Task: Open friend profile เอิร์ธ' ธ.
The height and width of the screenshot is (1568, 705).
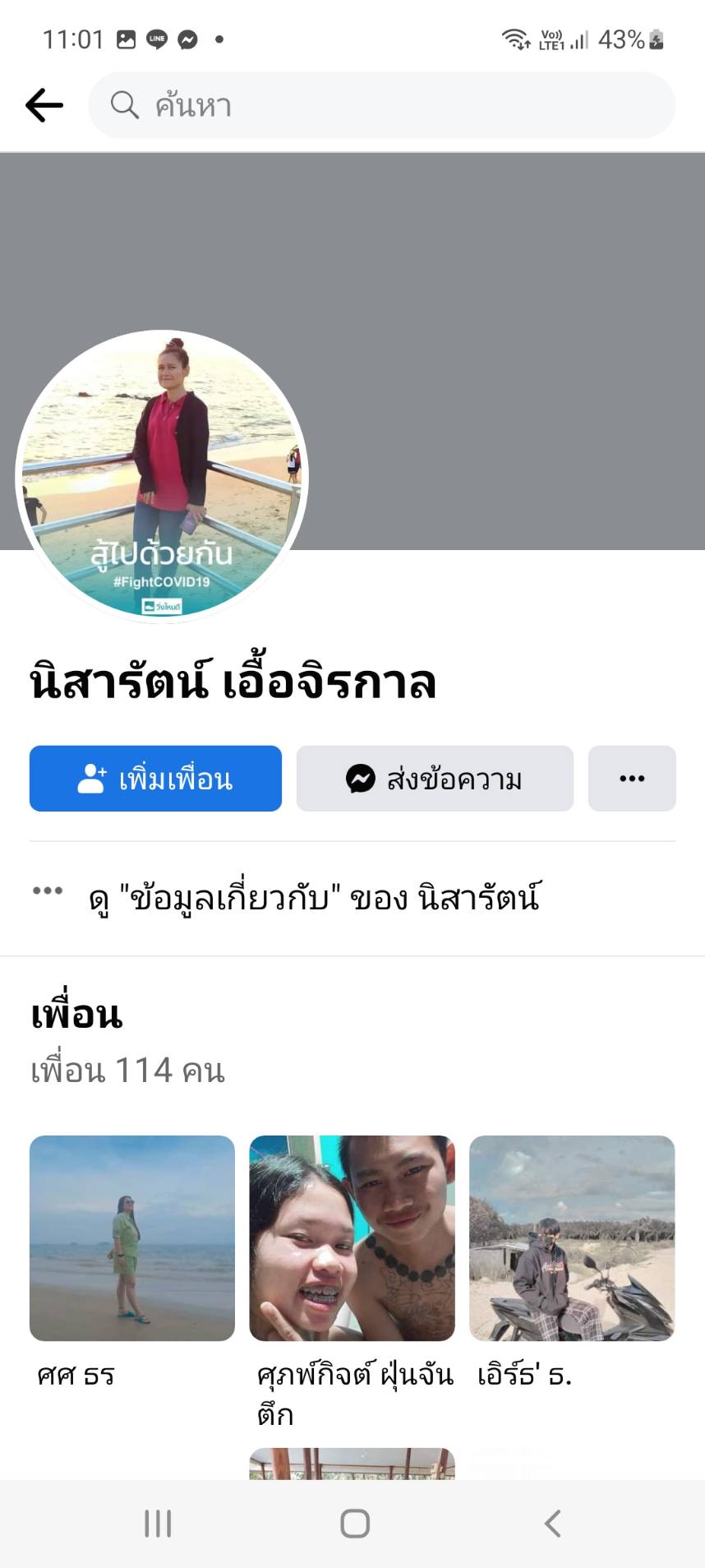Action: pos(572,1238)
